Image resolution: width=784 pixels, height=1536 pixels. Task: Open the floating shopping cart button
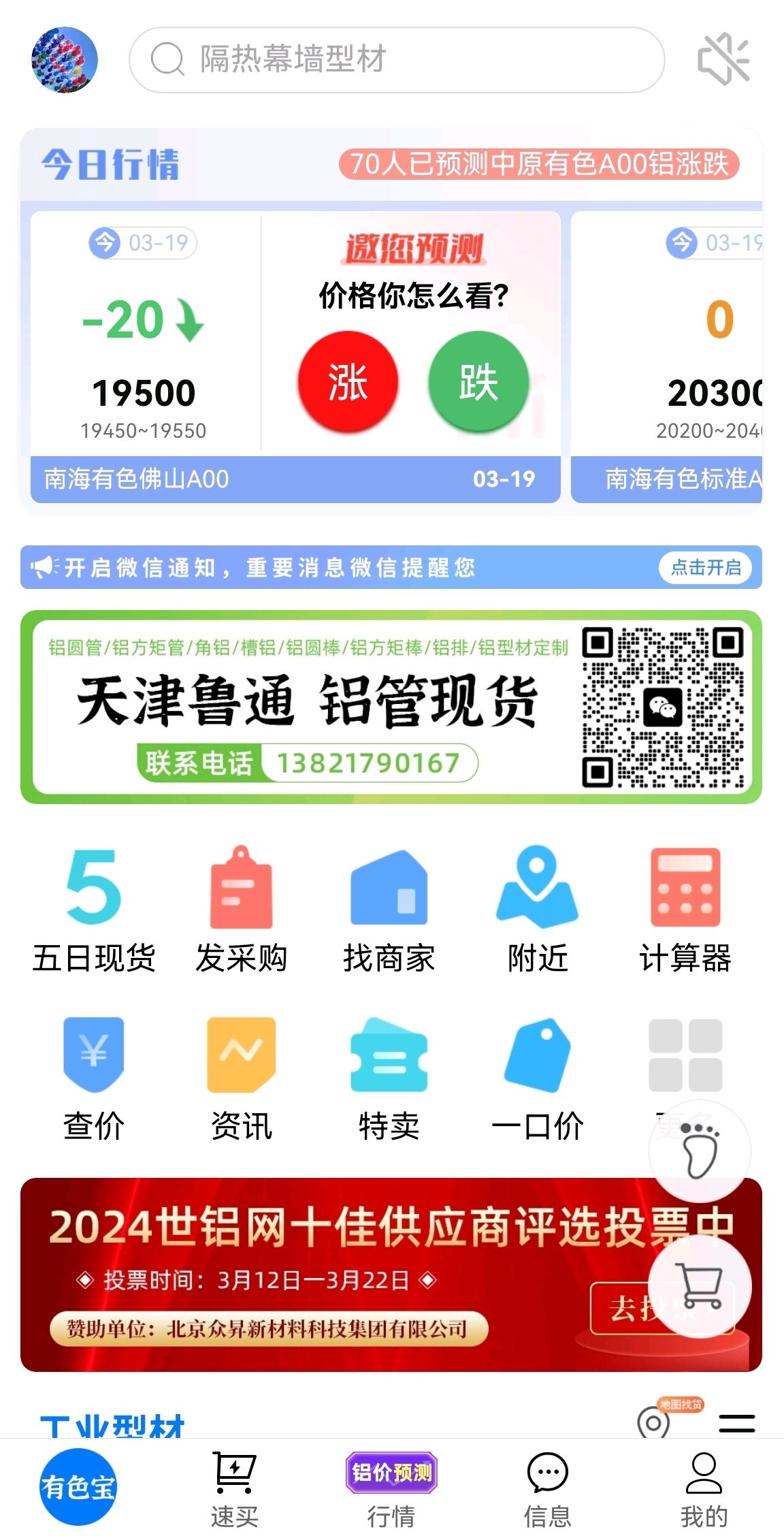pyautogui.click(x=700, y=1287)
